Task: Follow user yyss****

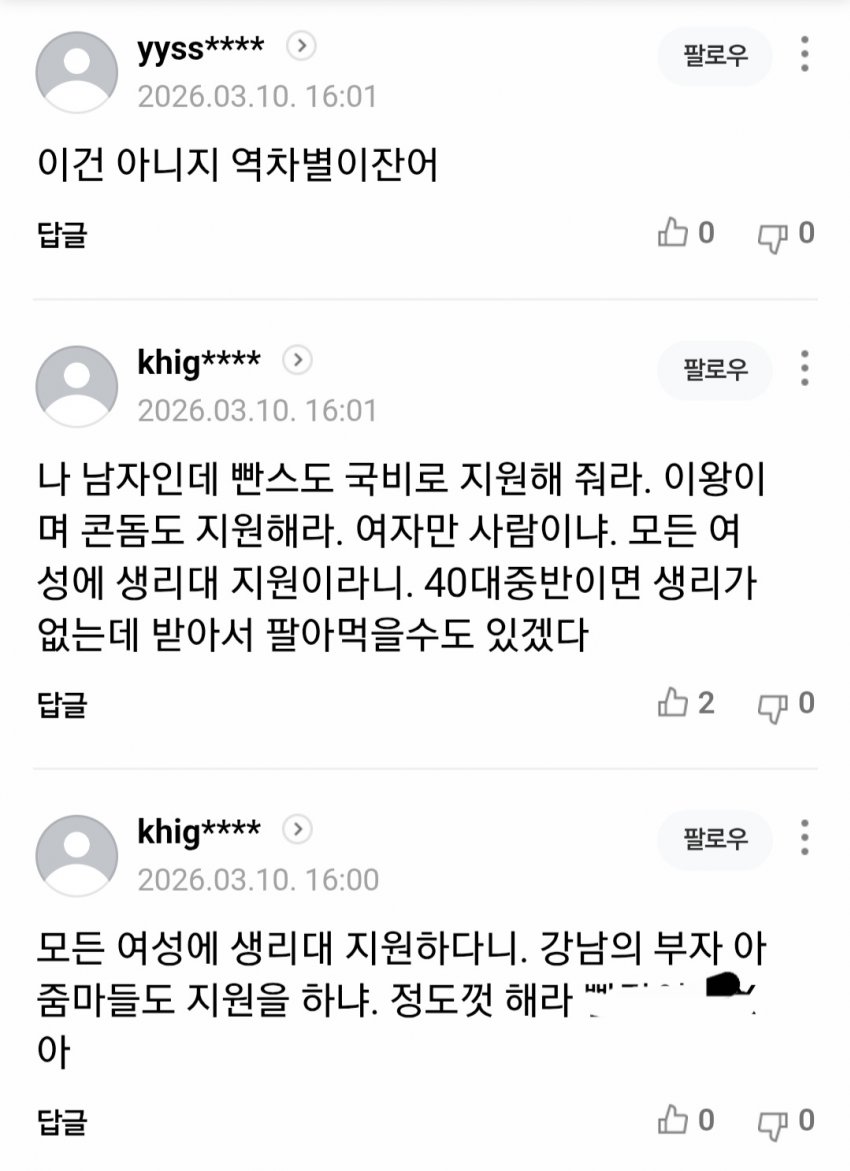Action: [715, 55]
